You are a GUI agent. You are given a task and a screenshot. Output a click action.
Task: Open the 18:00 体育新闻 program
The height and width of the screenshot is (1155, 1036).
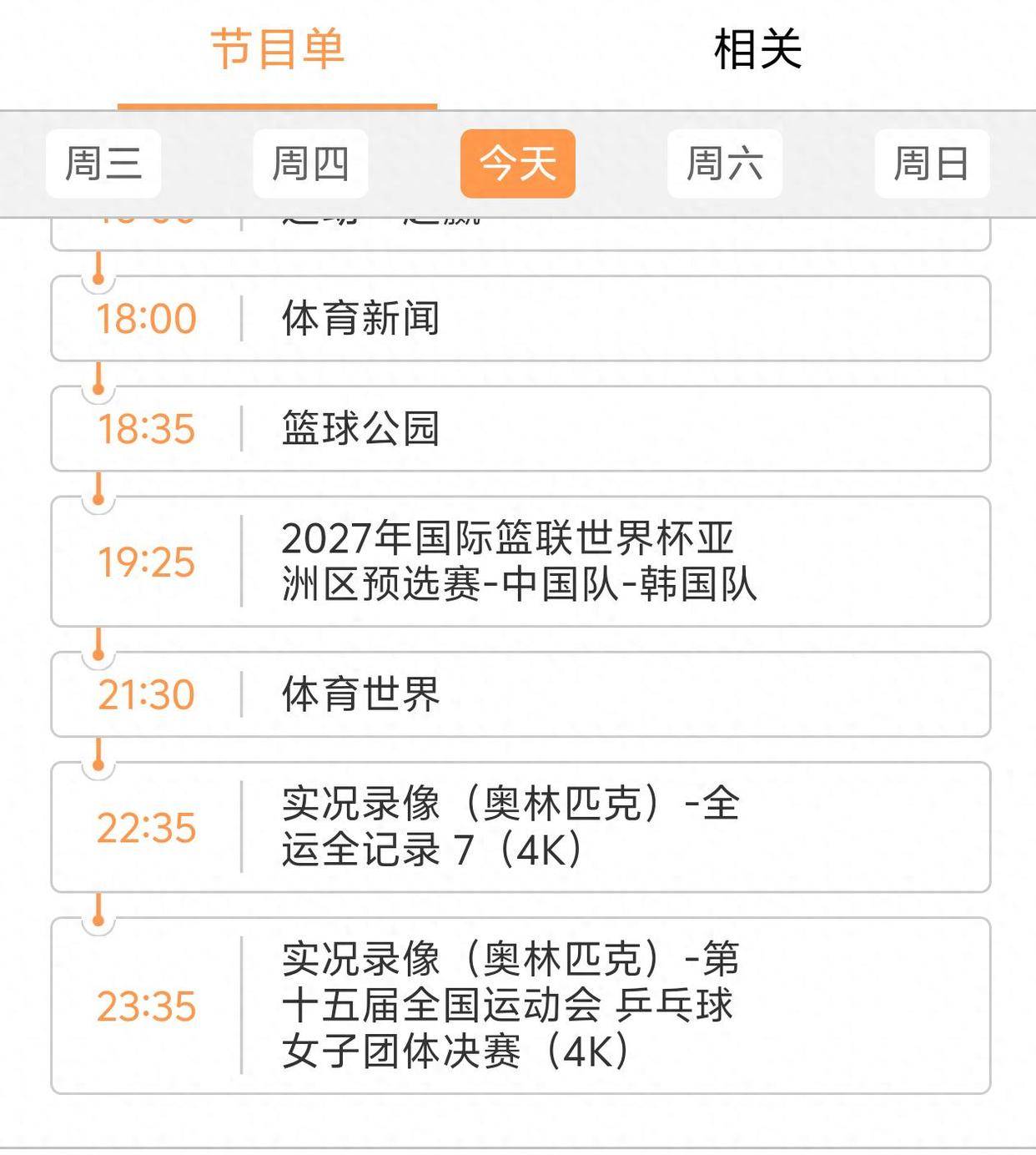521,319
